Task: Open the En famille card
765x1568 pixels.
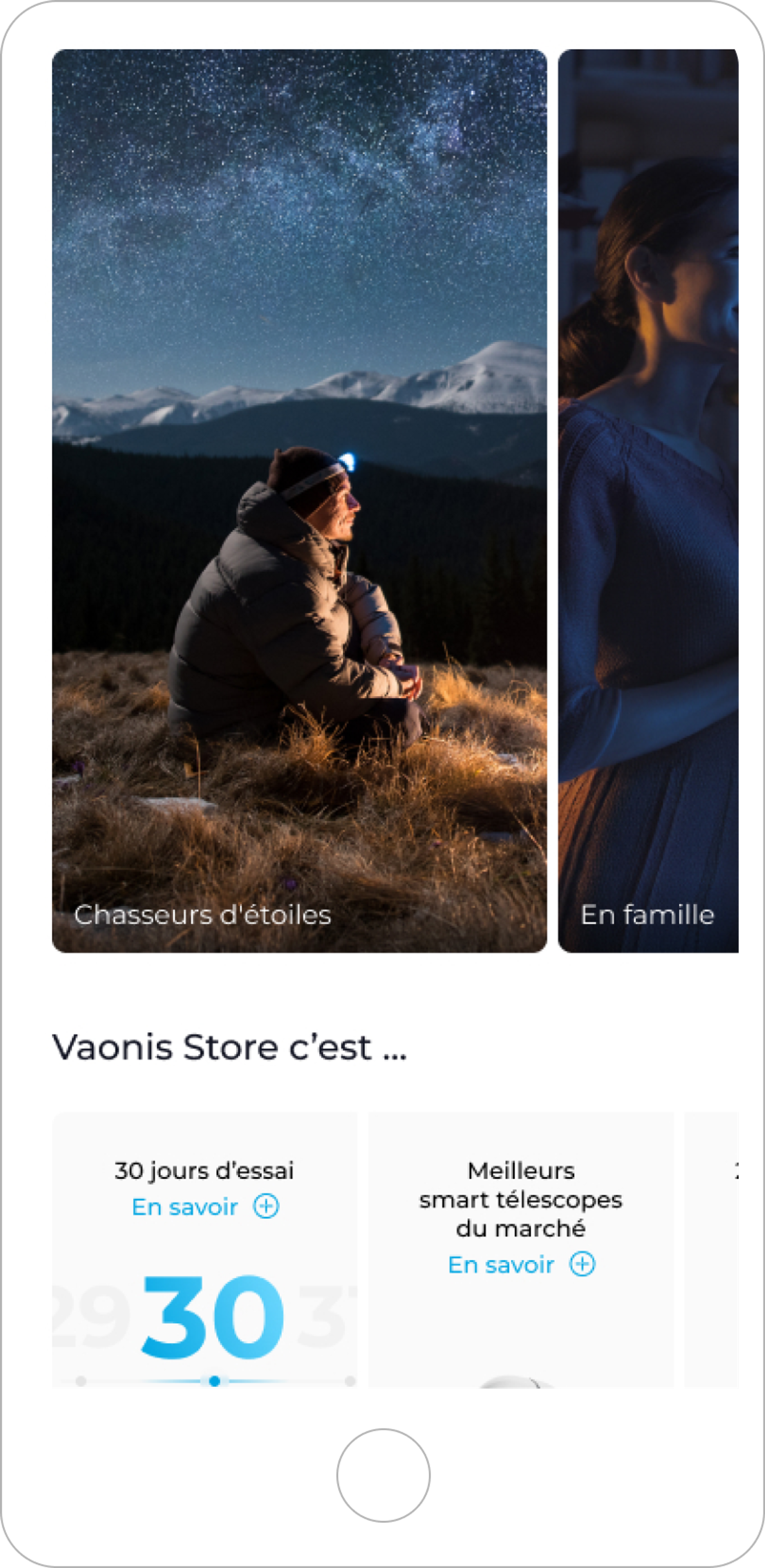Action: (x=648, y=500)
